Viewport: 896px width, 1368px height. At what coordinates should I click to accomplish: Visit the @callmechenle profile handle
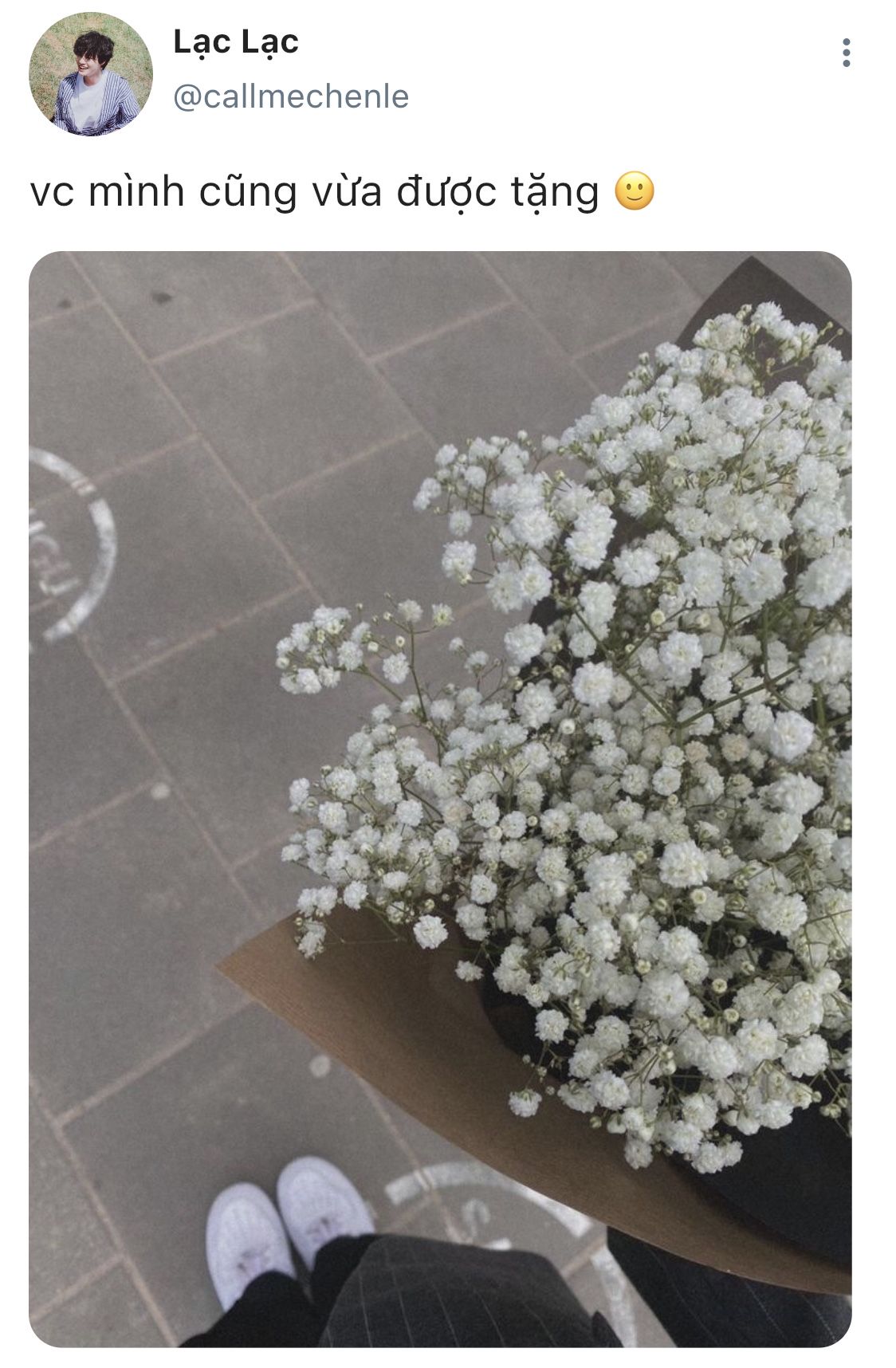coord(291,97)
